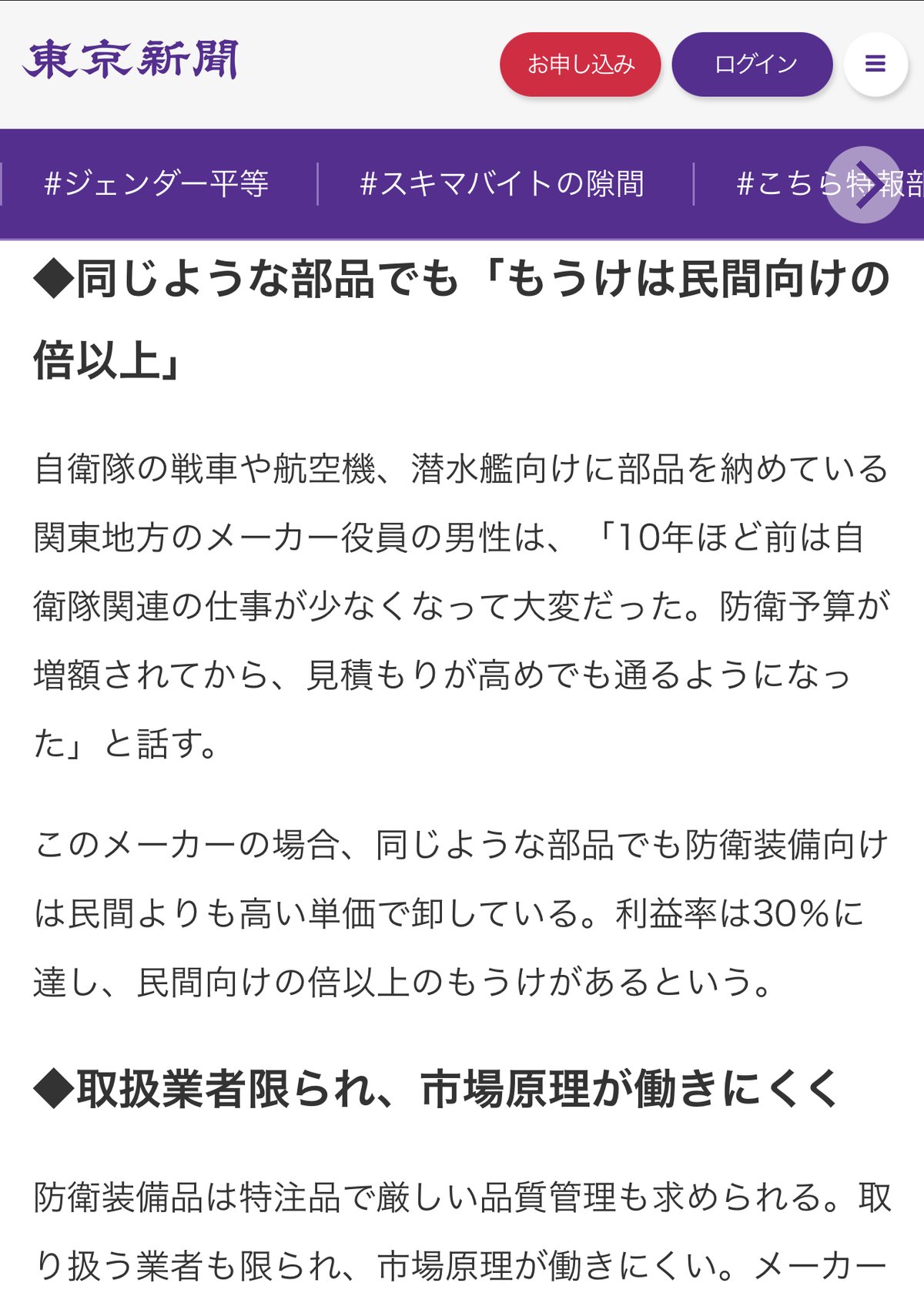The height and width of the screenshot is (1313, 924).
Task: Show more hashtags with the right arrow
Action: (864, 185)
